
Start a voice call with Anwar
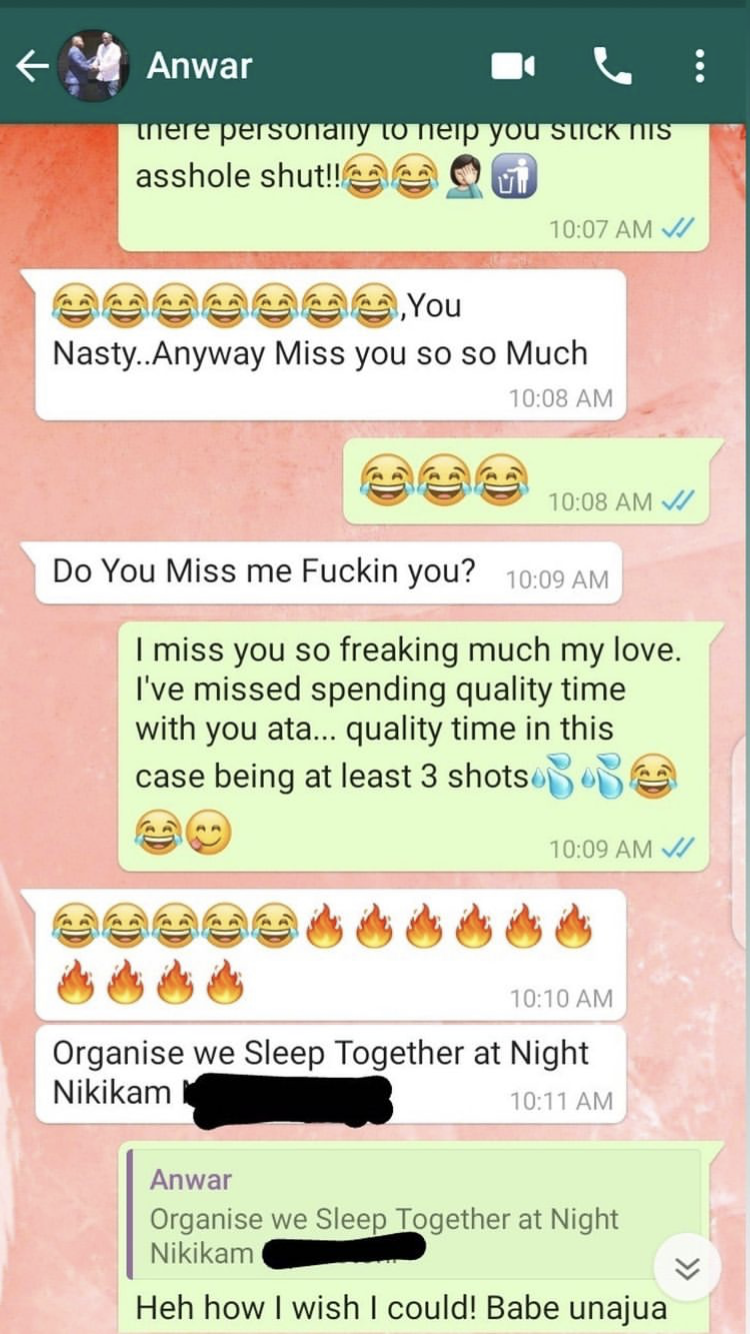(612, 67)
